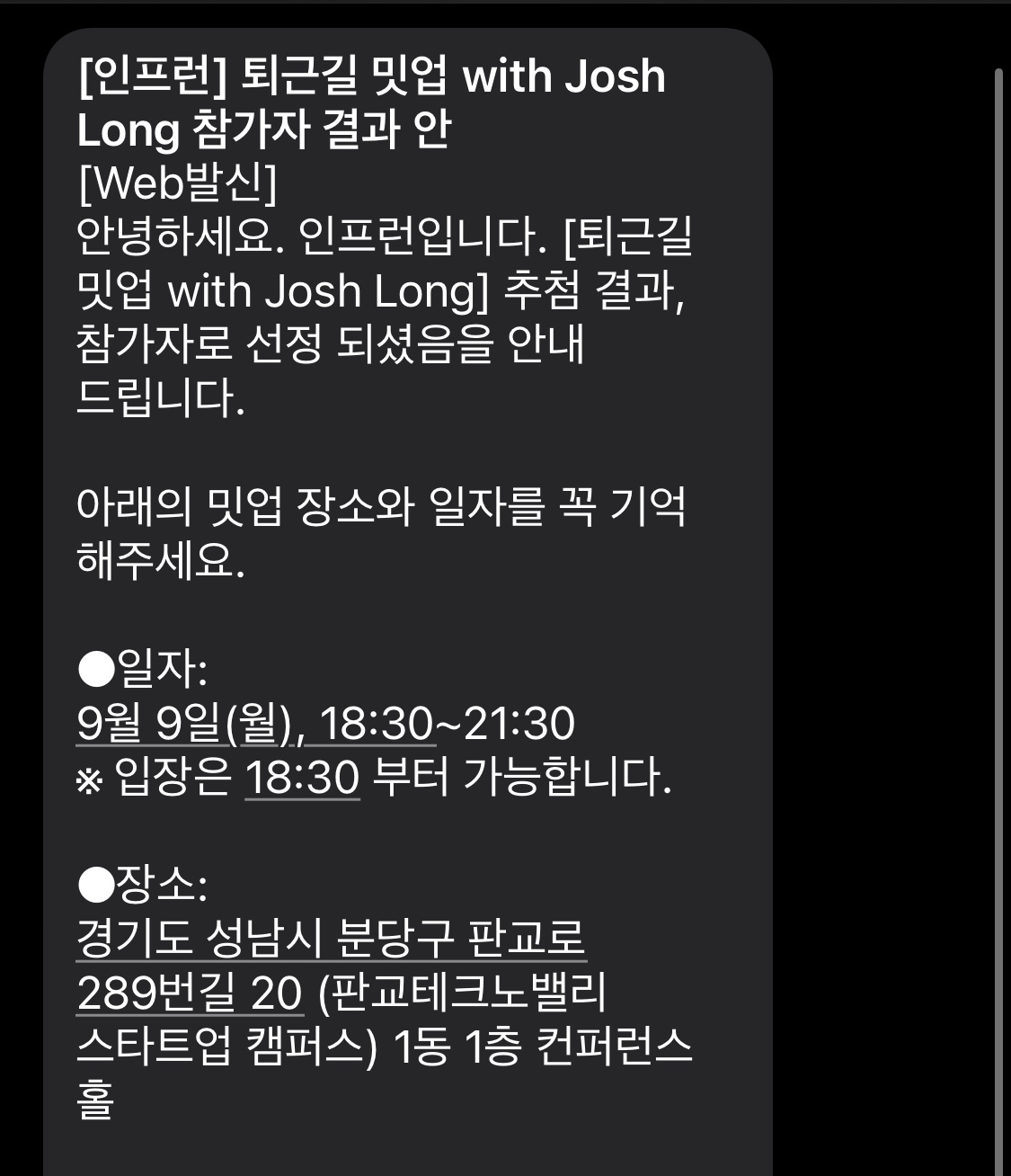Viewport: 1011px width, 1176px height.
Task: Open the address 경기도 성남시 분당구 판교로 289번길 20
Action: pos(331,939)
